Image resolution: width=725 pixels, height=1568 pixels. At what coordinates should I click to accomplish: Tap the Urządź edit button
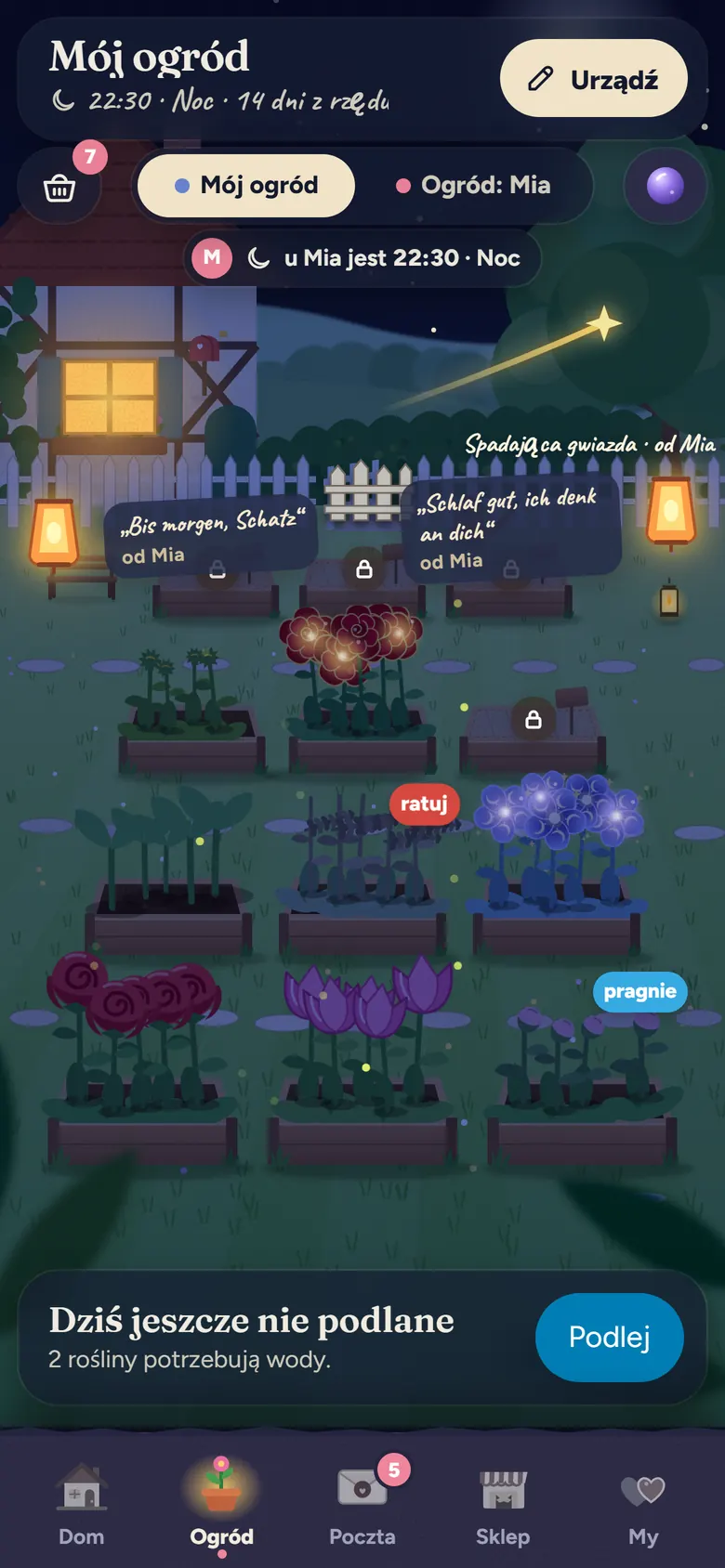pos(594,79)
